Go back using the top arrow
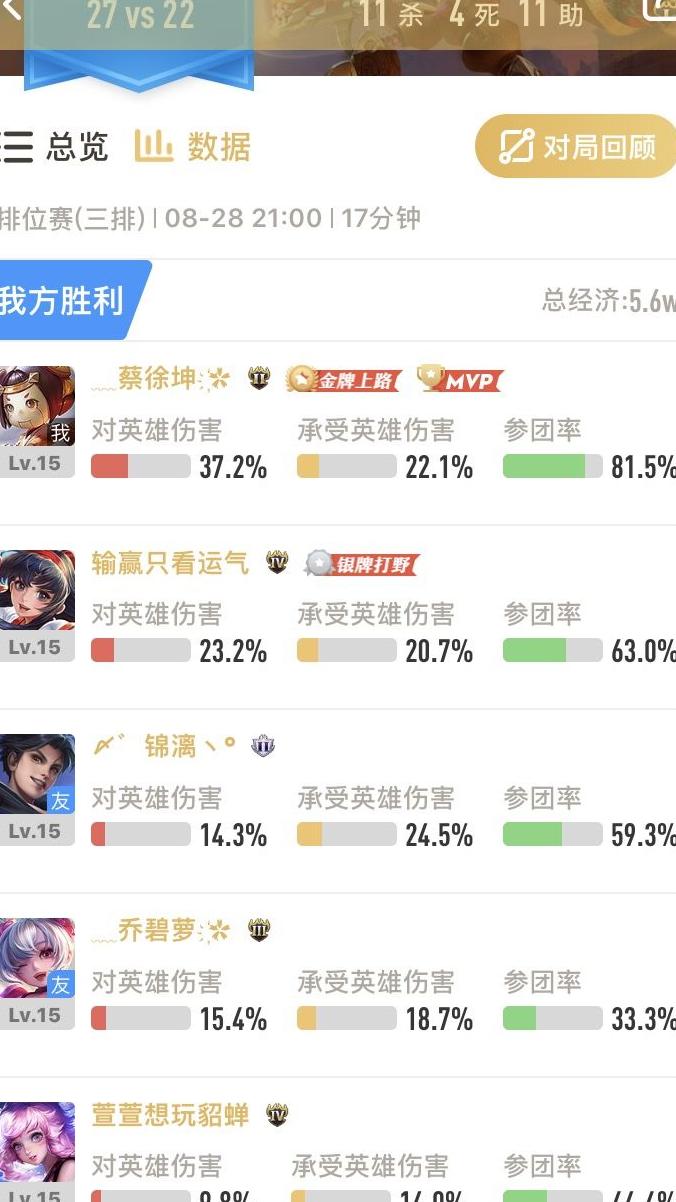The image size is (676, 1202). [x=10, y=10]
